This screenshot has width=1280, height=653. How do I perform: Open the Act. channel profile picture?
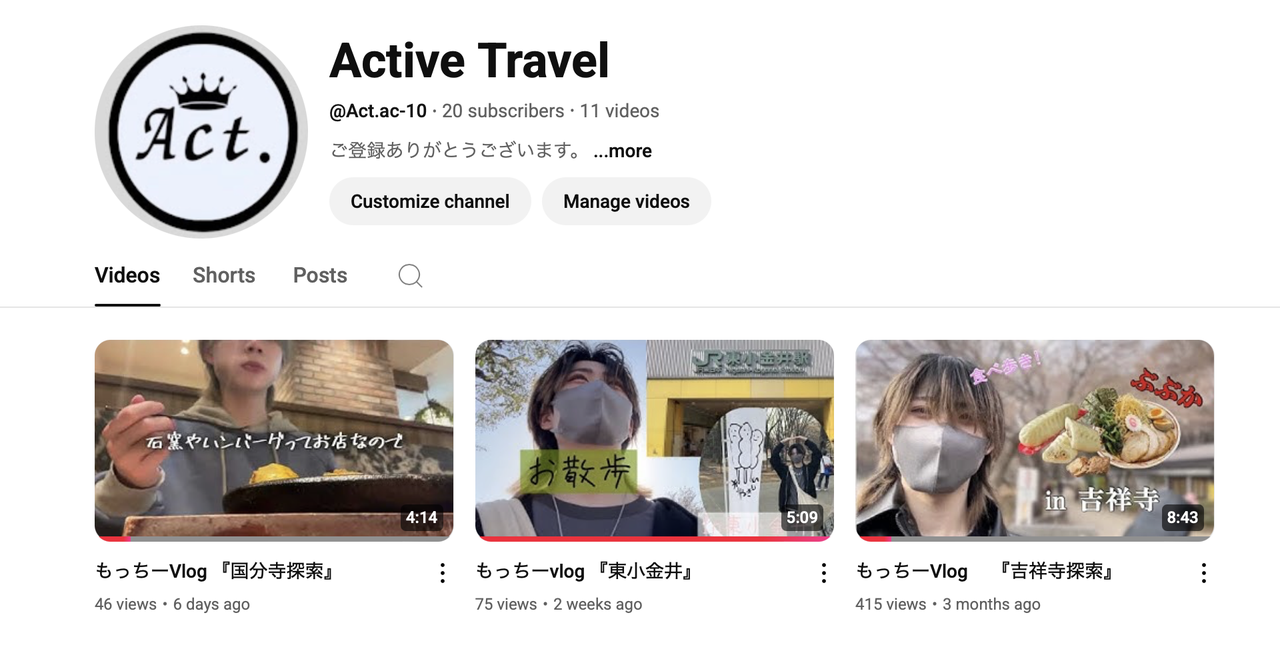pyautogui.click(x=202, y=132)
